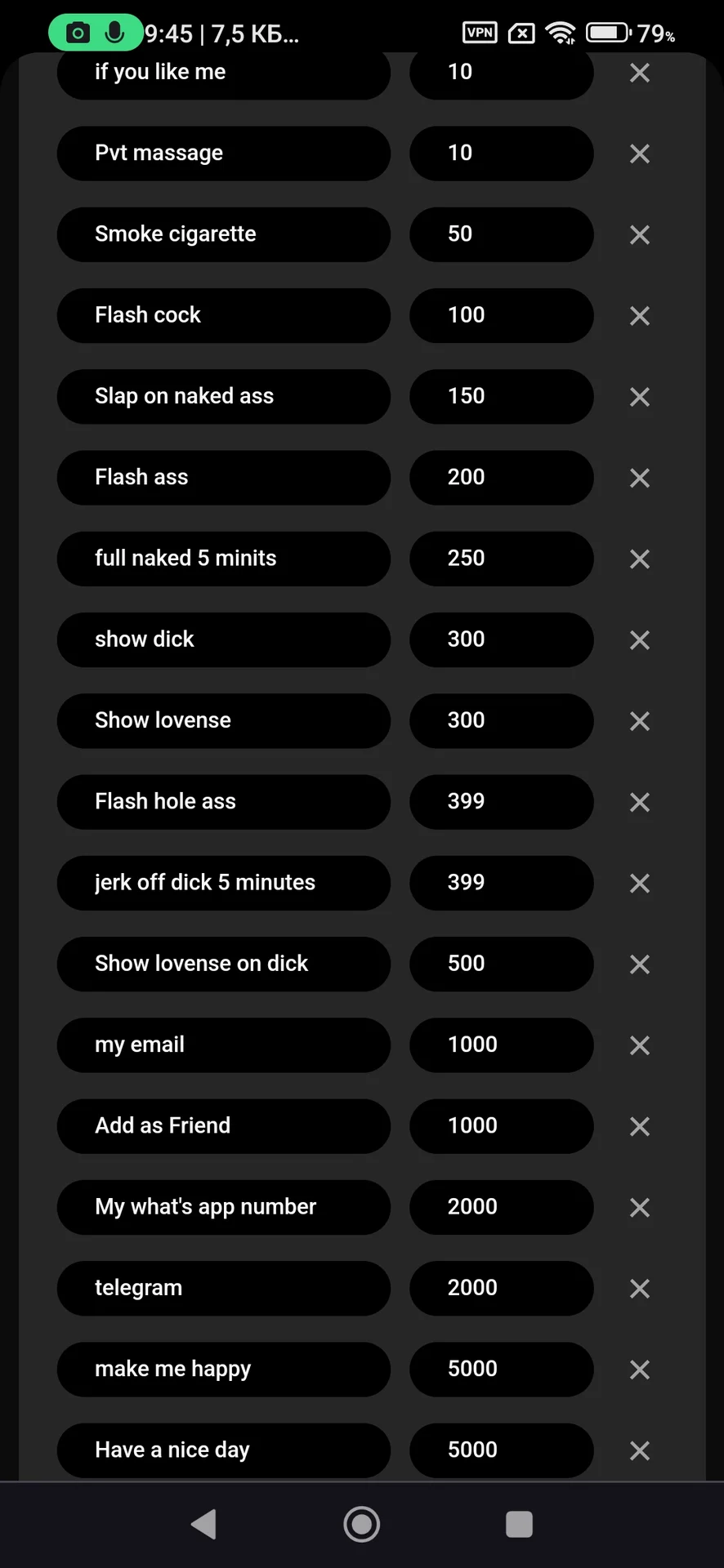The height and width of the screenshot is (1568, 724).
Task: Open recent apps from the navigation bar
Action: tap(519, 1524)
